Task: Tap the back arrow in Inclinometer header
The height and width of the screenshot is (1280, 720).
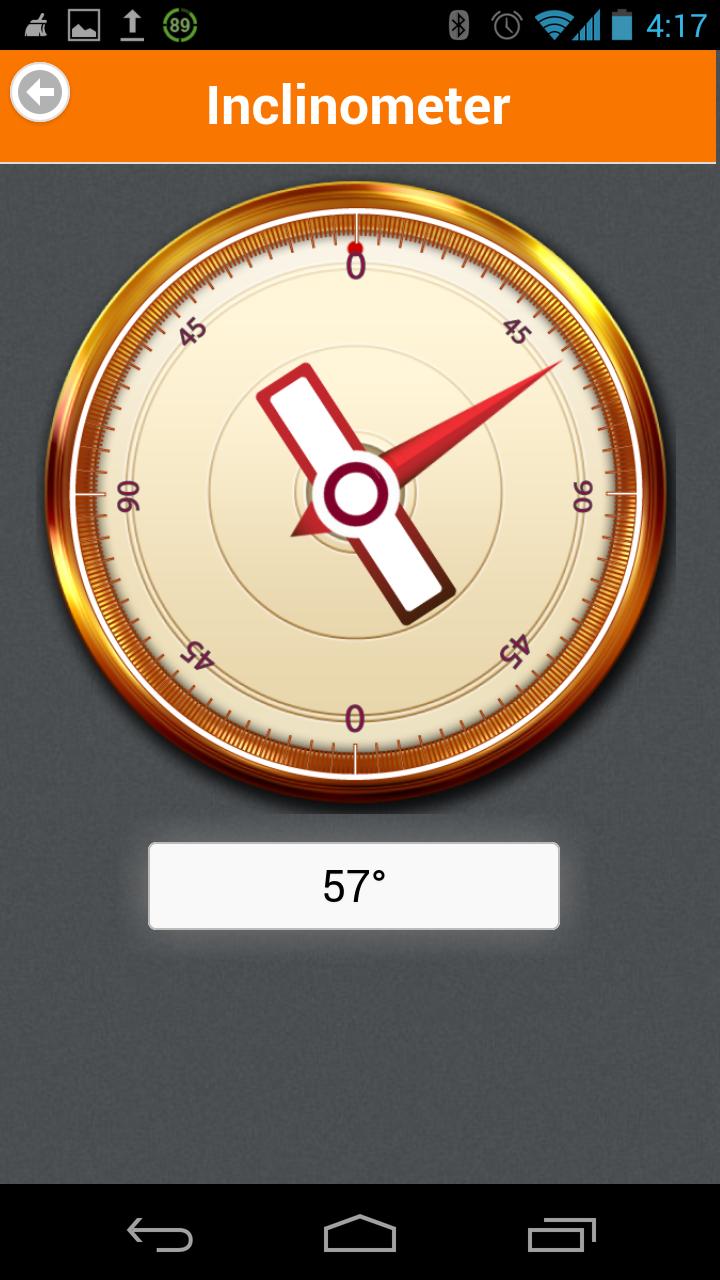Action: 40,94
